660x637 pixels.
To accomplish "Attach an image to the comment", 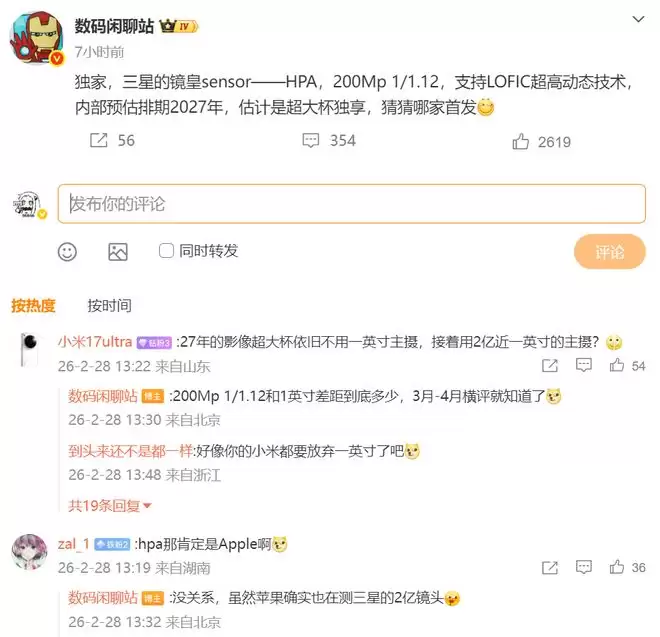I will (118, 252).
